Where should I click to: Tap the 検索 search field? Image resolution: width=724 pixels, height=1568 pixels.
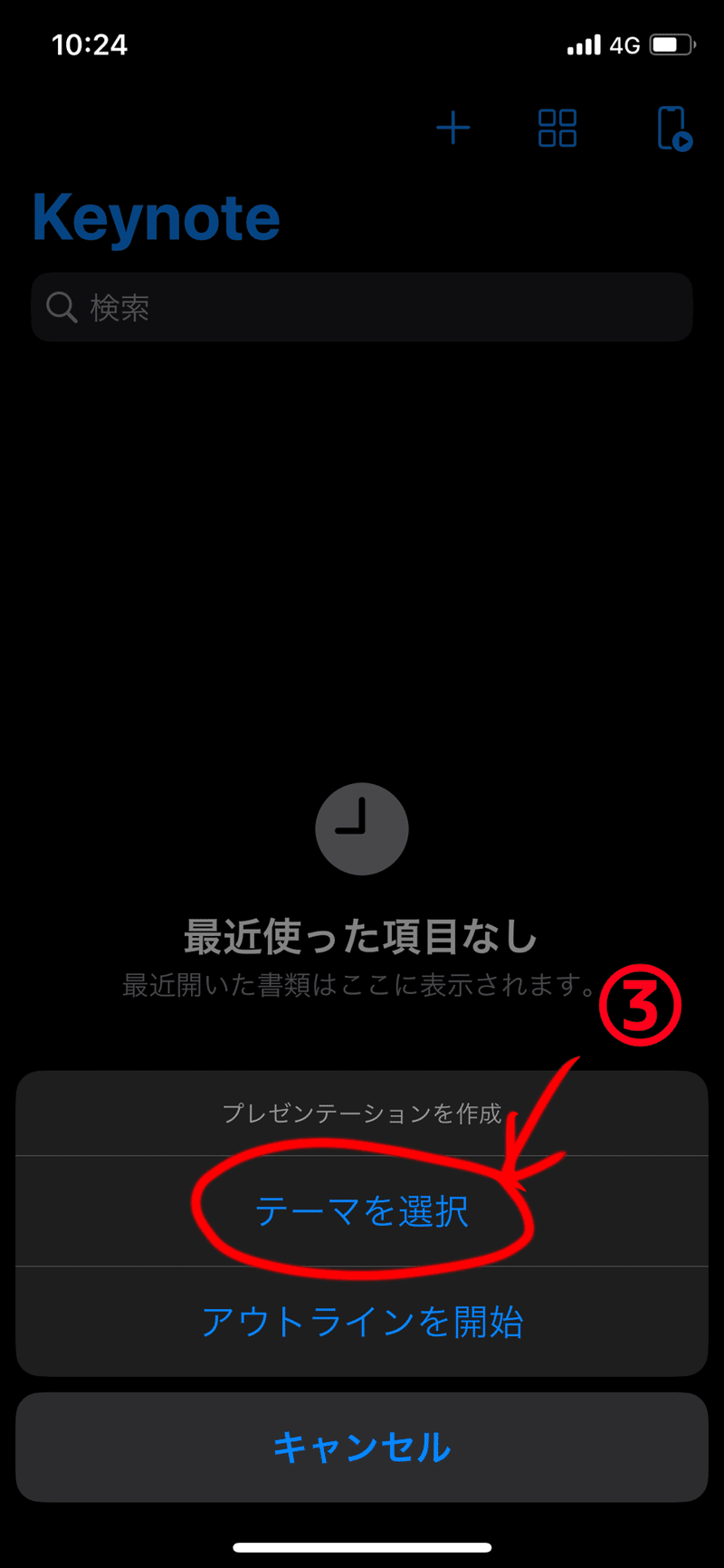click(362, 307)
